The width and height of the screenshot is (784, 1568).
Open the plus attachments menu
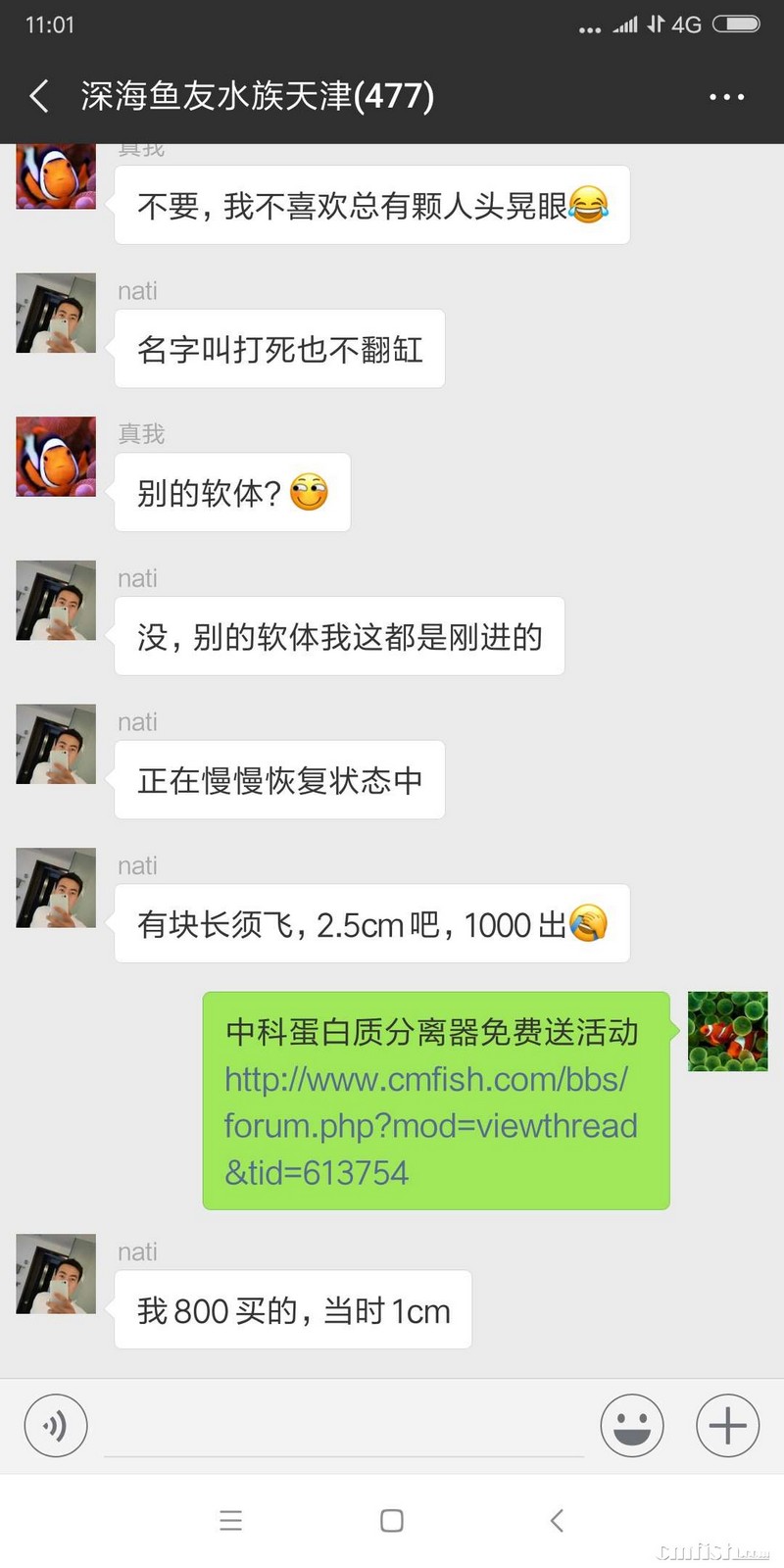pos(727,1426)
